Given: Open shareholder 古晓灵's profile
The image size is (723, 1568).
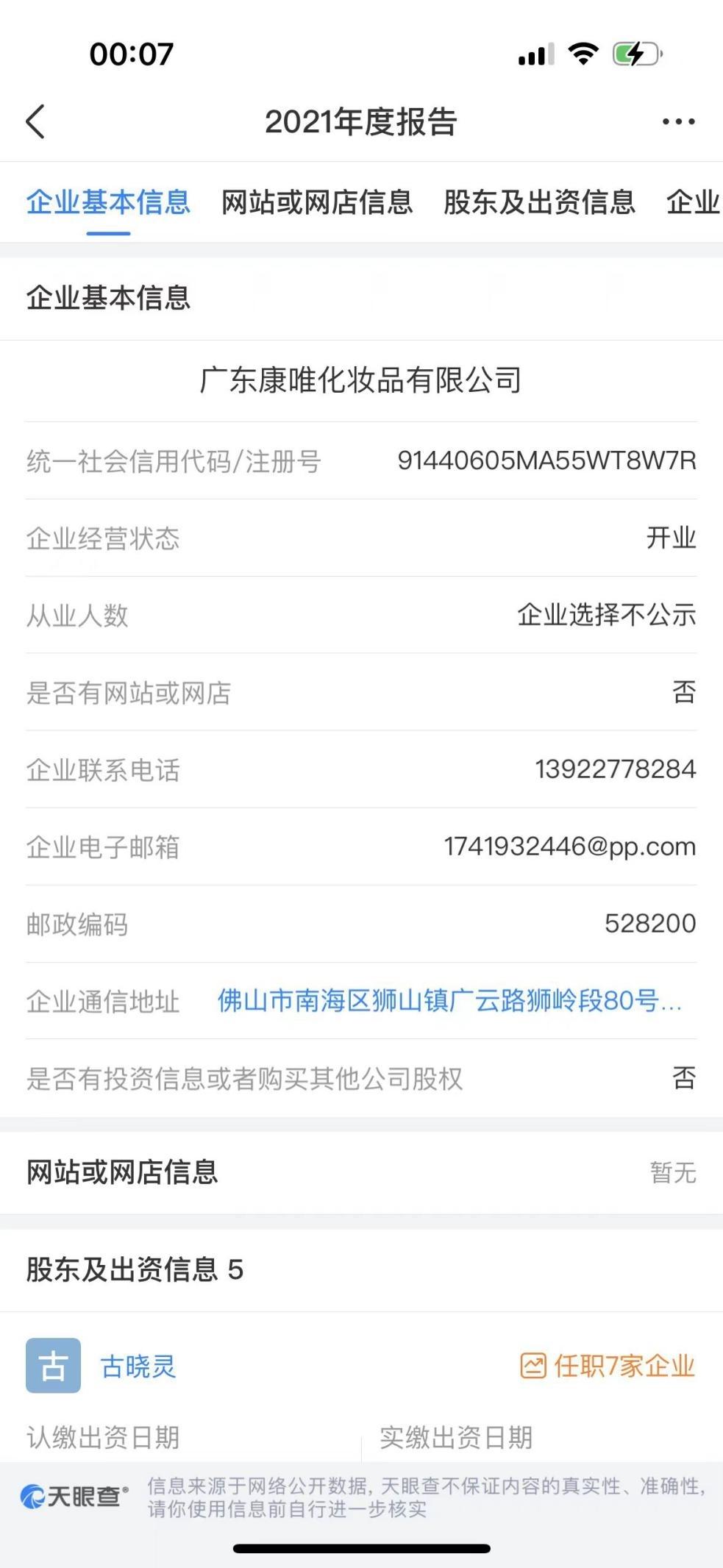Looking at the screenshot, I should [x=138, y=1366].
